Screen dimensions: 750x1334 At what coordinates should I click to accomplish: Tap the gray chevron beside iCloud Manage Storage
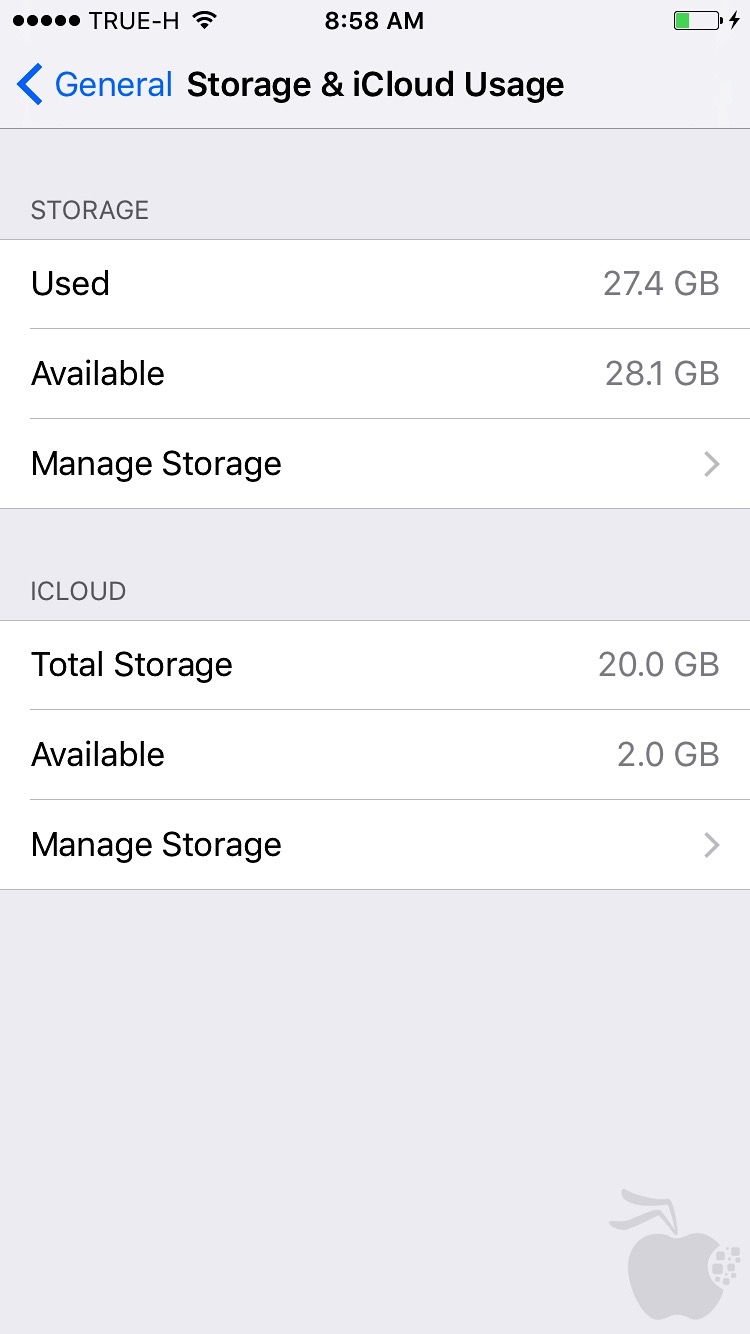tap(711, 845)
